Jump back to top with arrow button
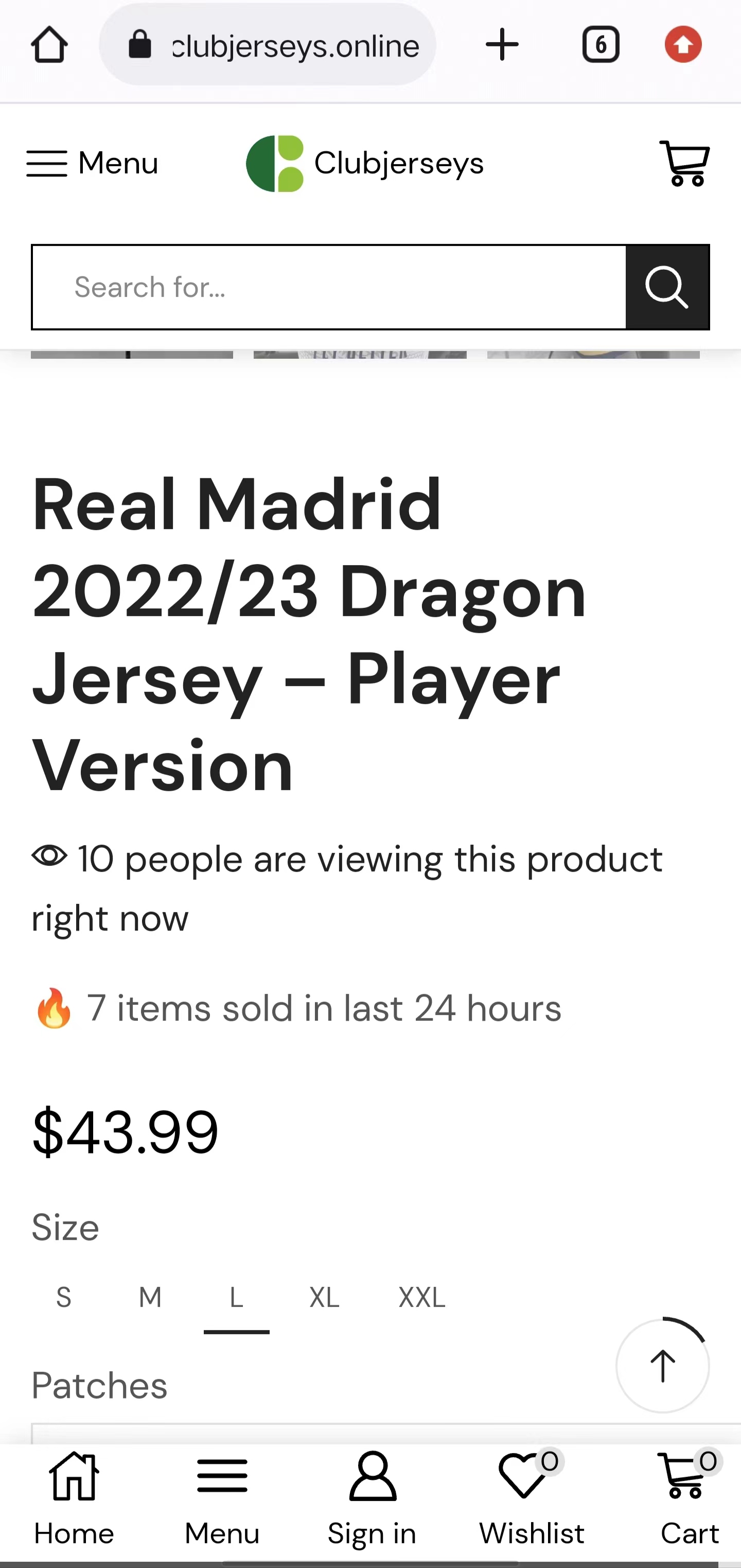The image size is (741, 1568). [662, 1366]
